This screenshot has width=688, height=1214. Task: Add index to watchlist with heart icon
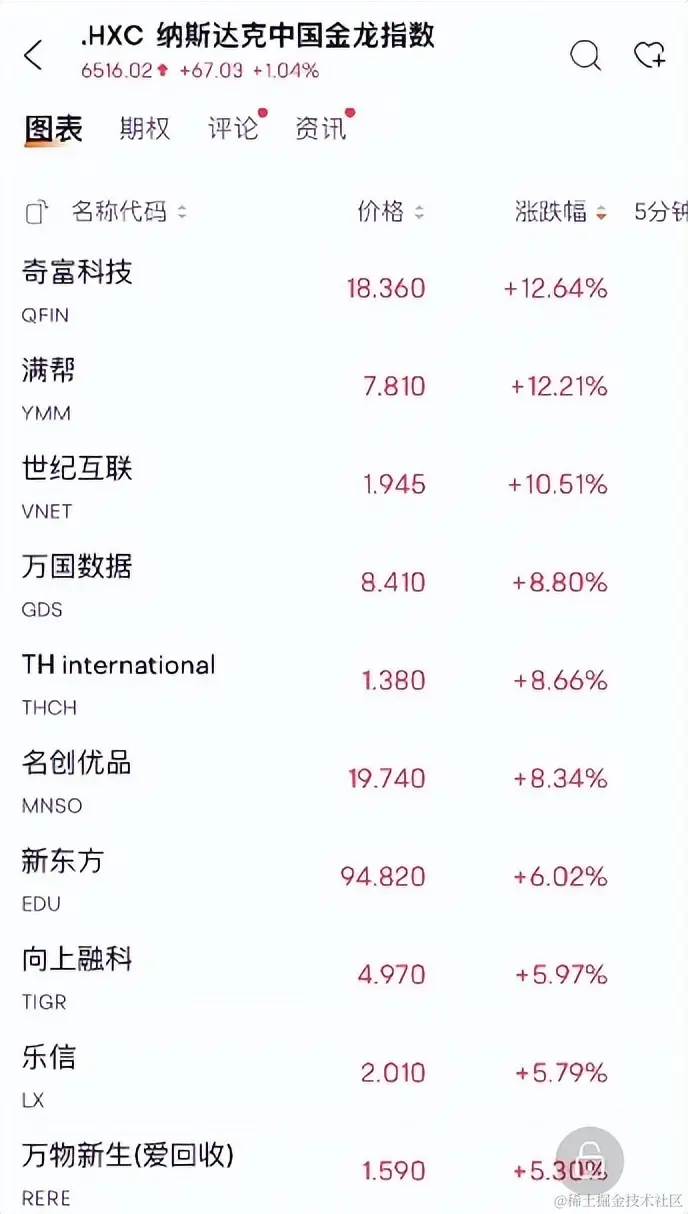click(650, 55)
